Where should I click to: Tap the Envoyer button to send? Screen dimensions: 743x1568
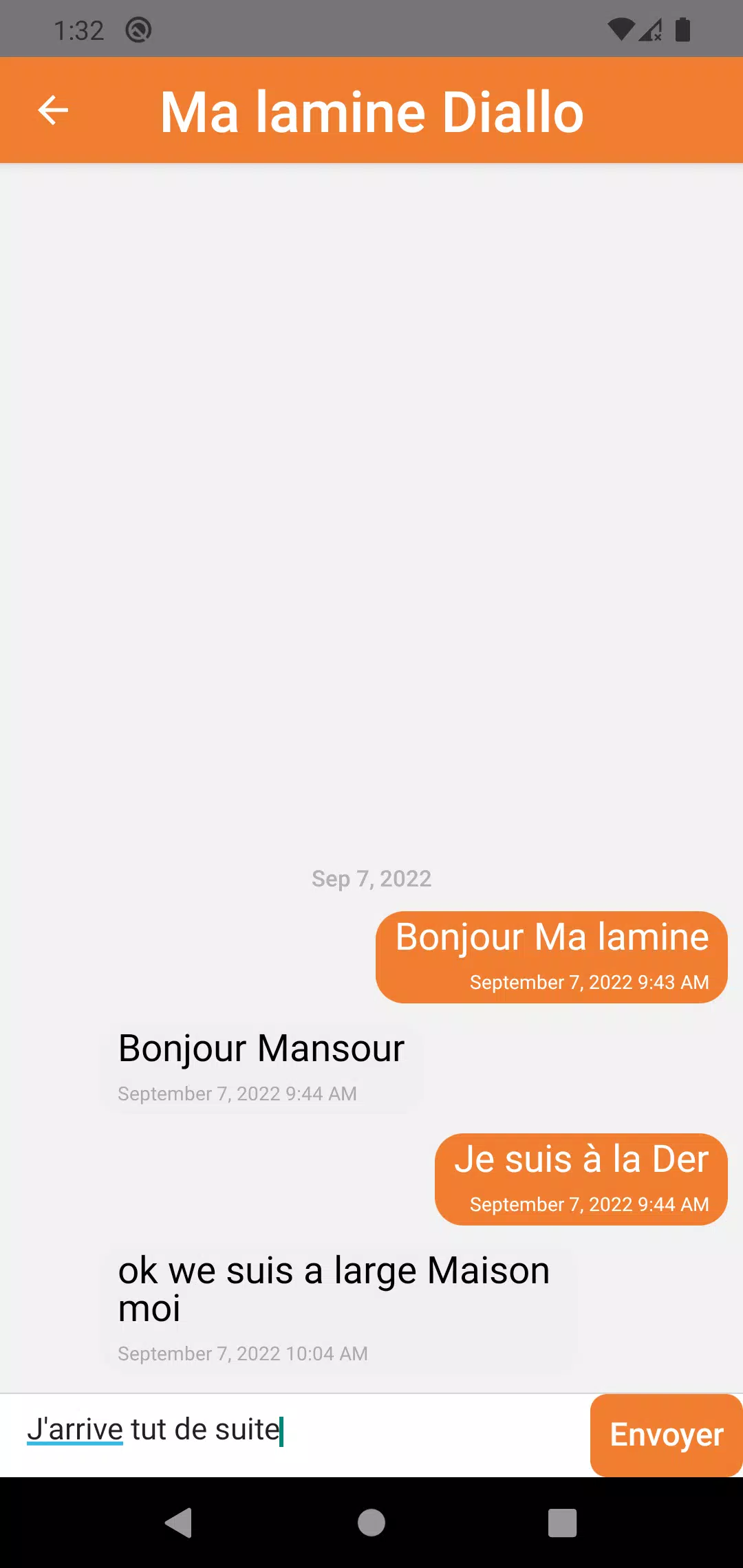coord(666,1435)
